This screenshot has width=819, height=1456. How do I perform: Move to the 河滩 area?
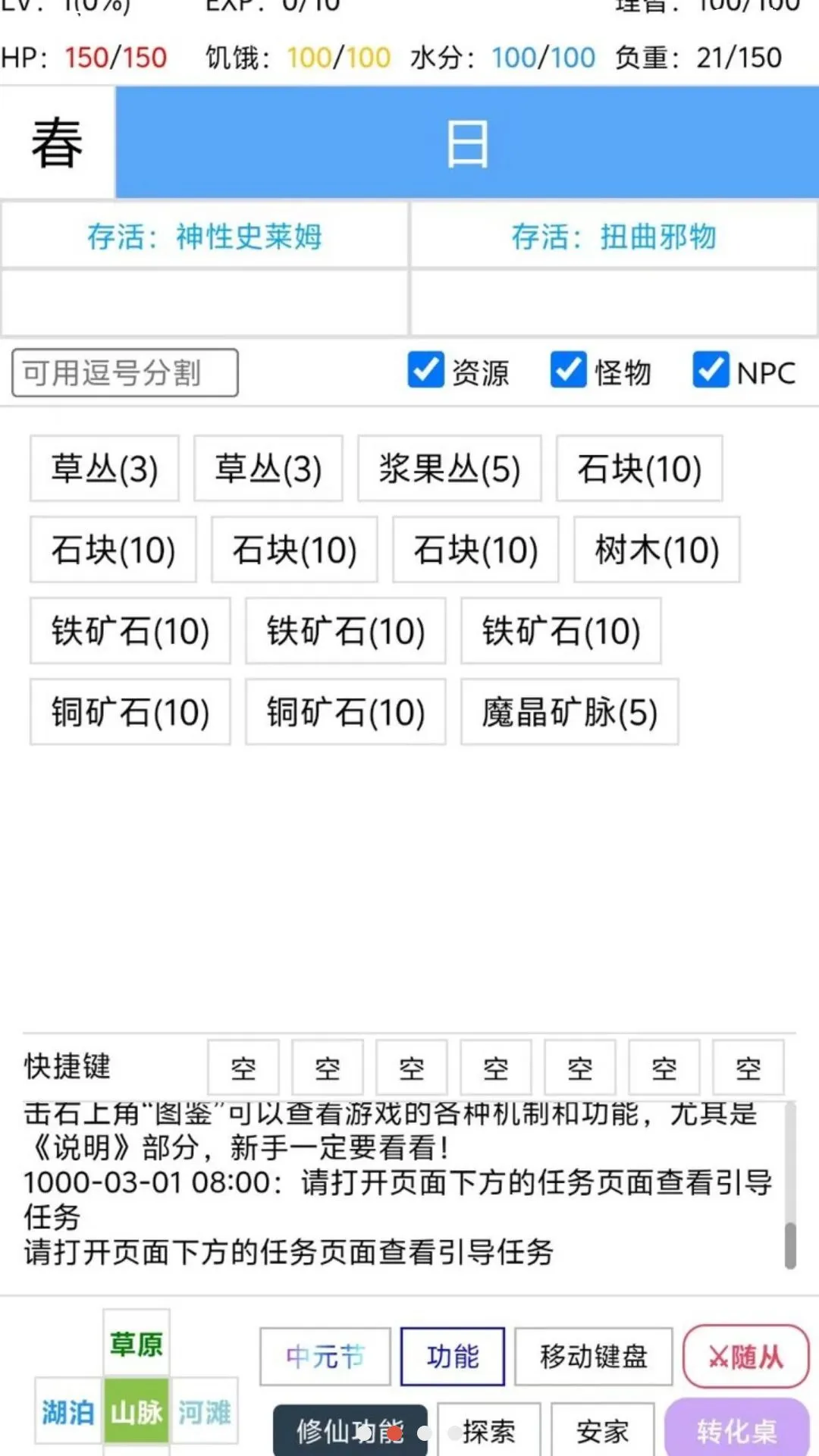click(x=205, y=1411)
